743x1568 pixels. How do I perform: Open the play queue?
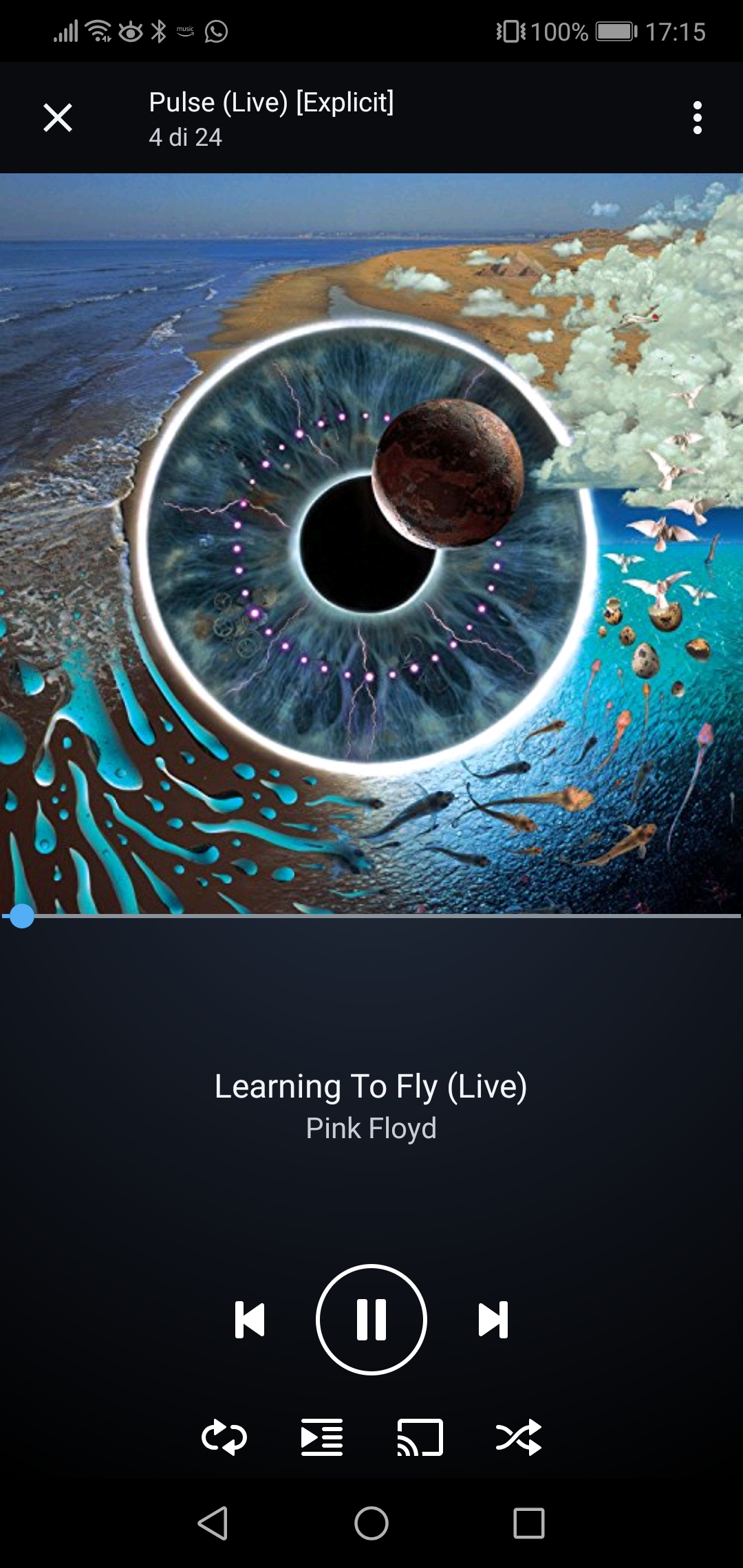click(x=322, y=1437)
